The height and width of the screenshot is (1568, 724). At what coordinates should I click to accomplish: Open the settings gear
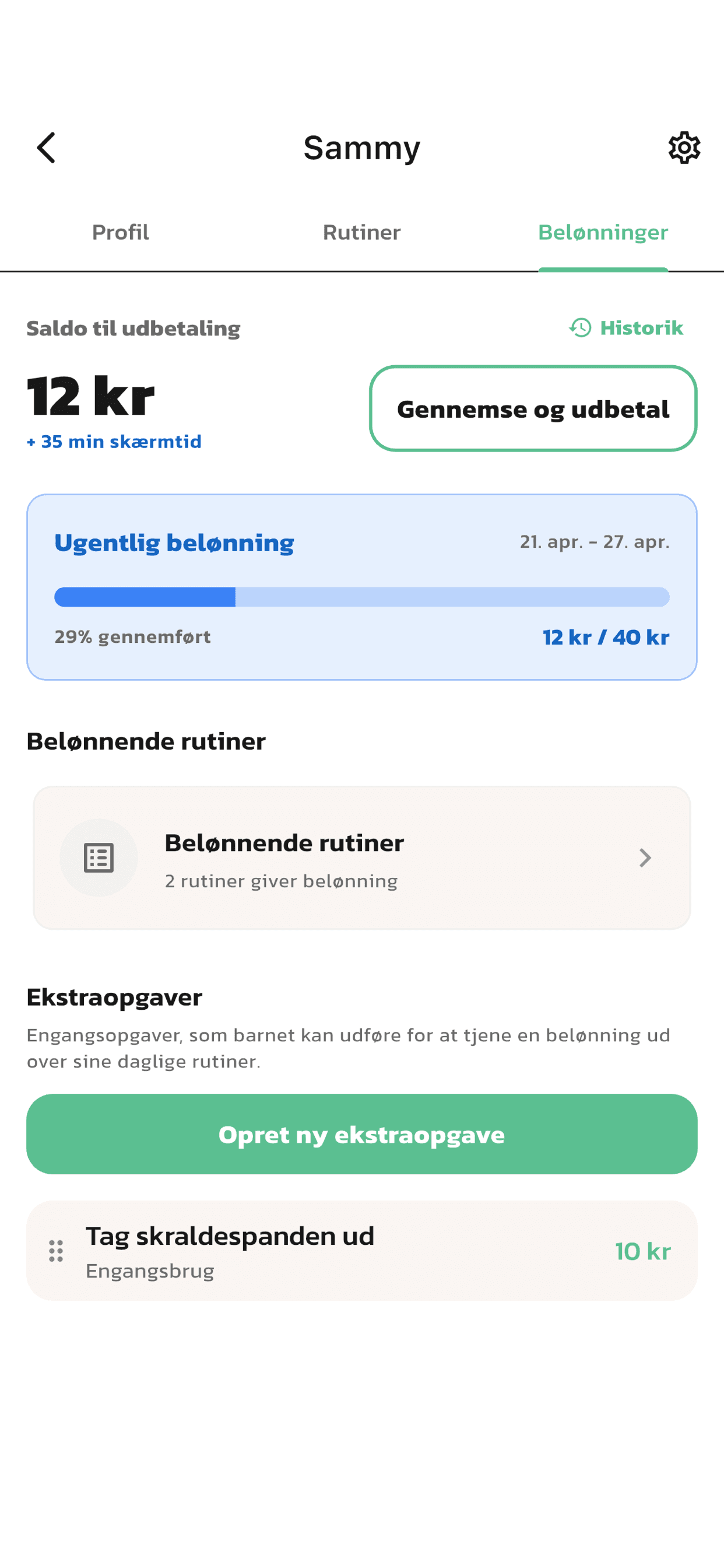click(x=684, y=148)
